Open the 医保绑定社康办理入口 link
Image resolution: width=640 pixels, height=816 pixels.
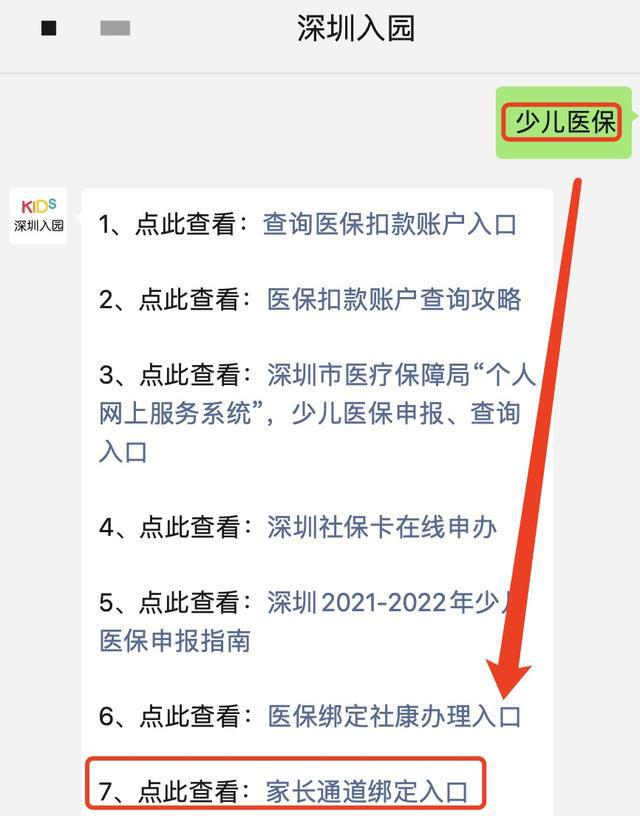[394, 716]
